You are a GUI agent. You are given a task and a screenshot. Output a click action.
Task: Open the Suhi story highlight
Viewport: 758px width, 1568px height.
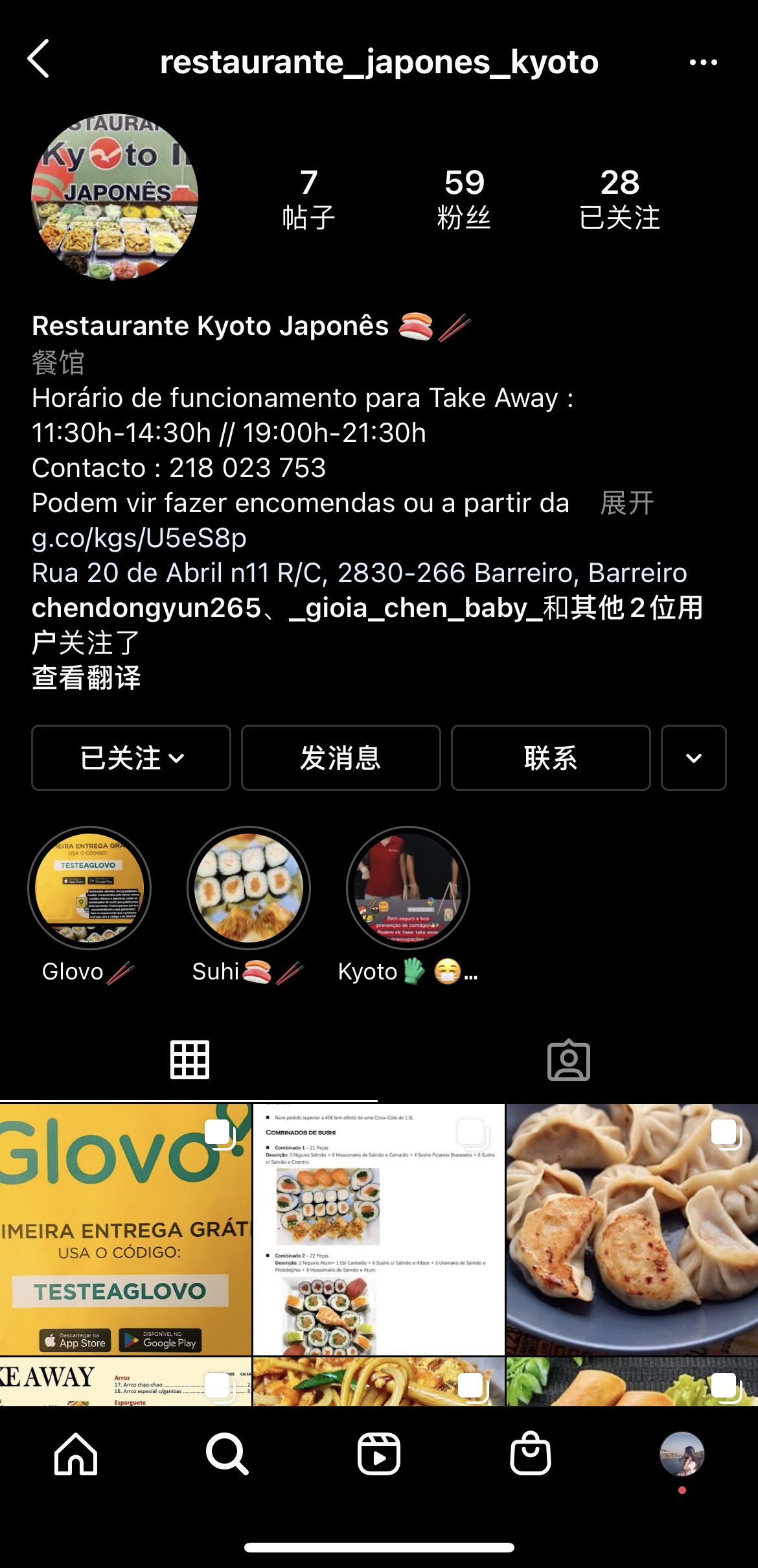pyautogui.click(x=249, y=888)
